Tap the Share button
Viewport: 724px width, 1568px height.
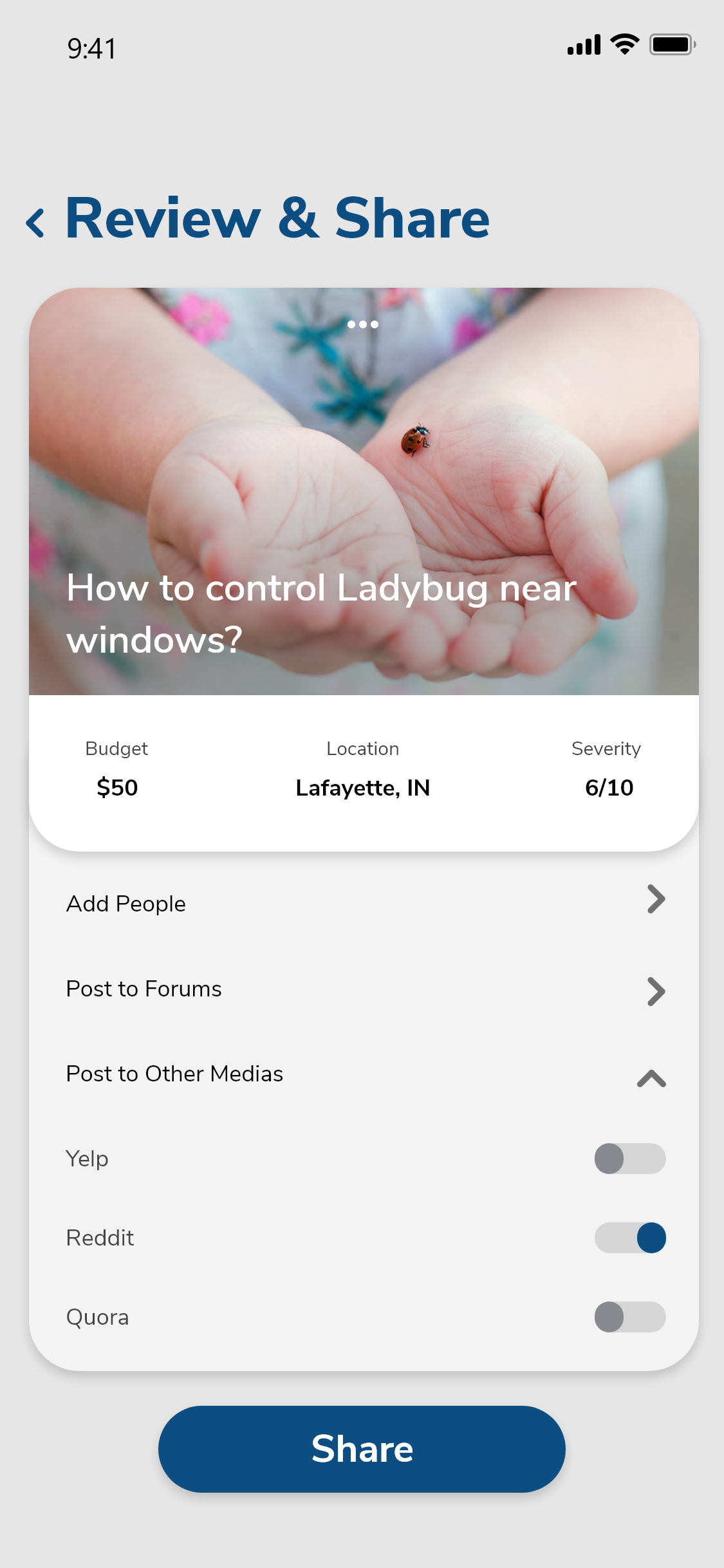click(362, 1449)
